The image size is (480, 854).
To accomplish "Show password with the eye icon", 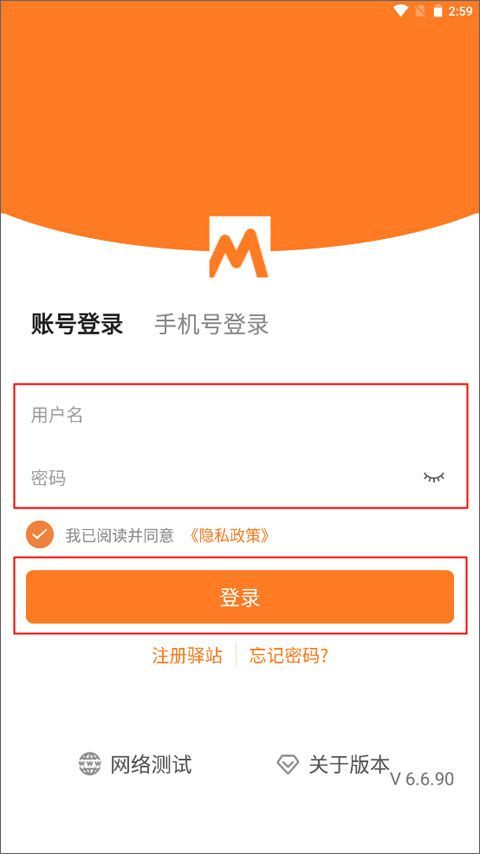I will [434, 478].
